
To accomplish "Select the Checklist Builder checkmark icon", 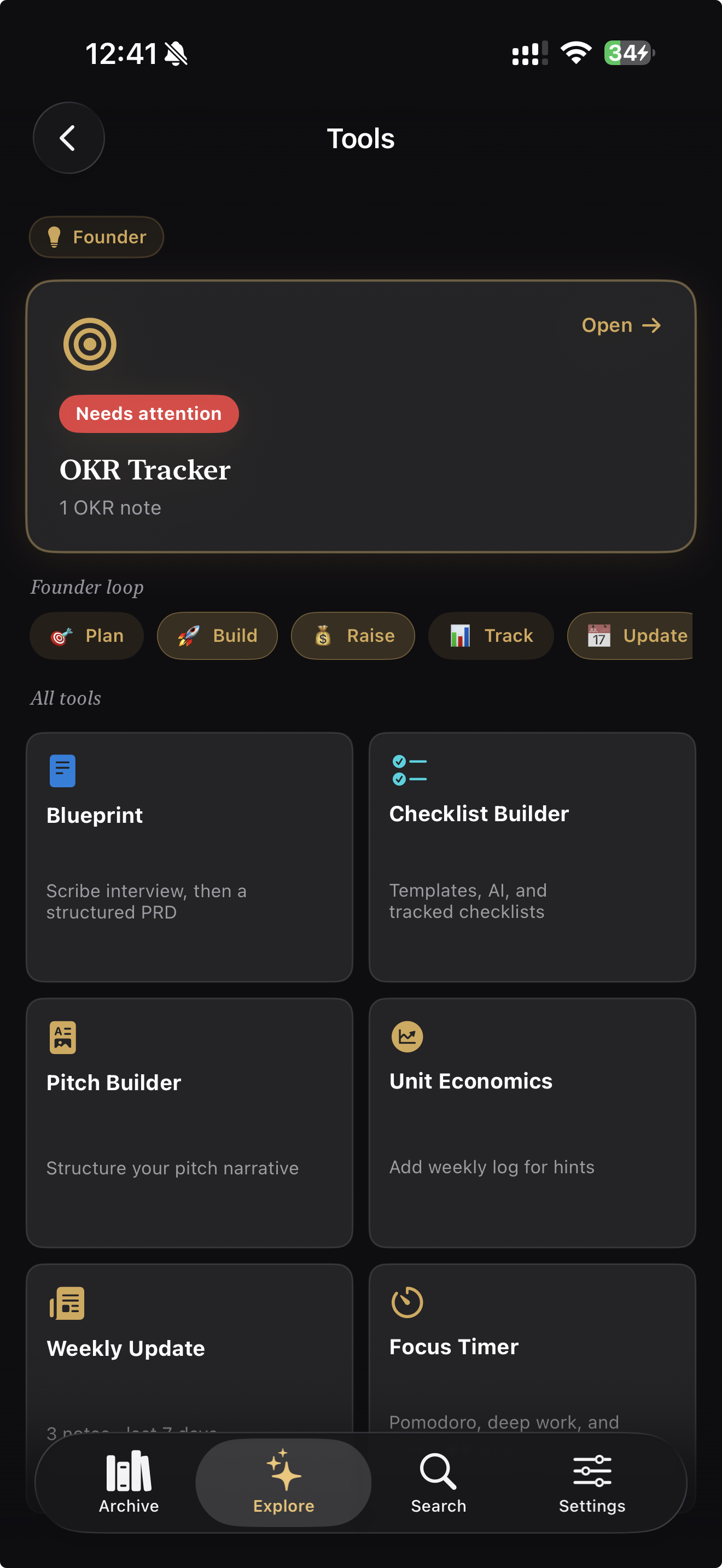I will pyautogui.click(x=410, y=770).
